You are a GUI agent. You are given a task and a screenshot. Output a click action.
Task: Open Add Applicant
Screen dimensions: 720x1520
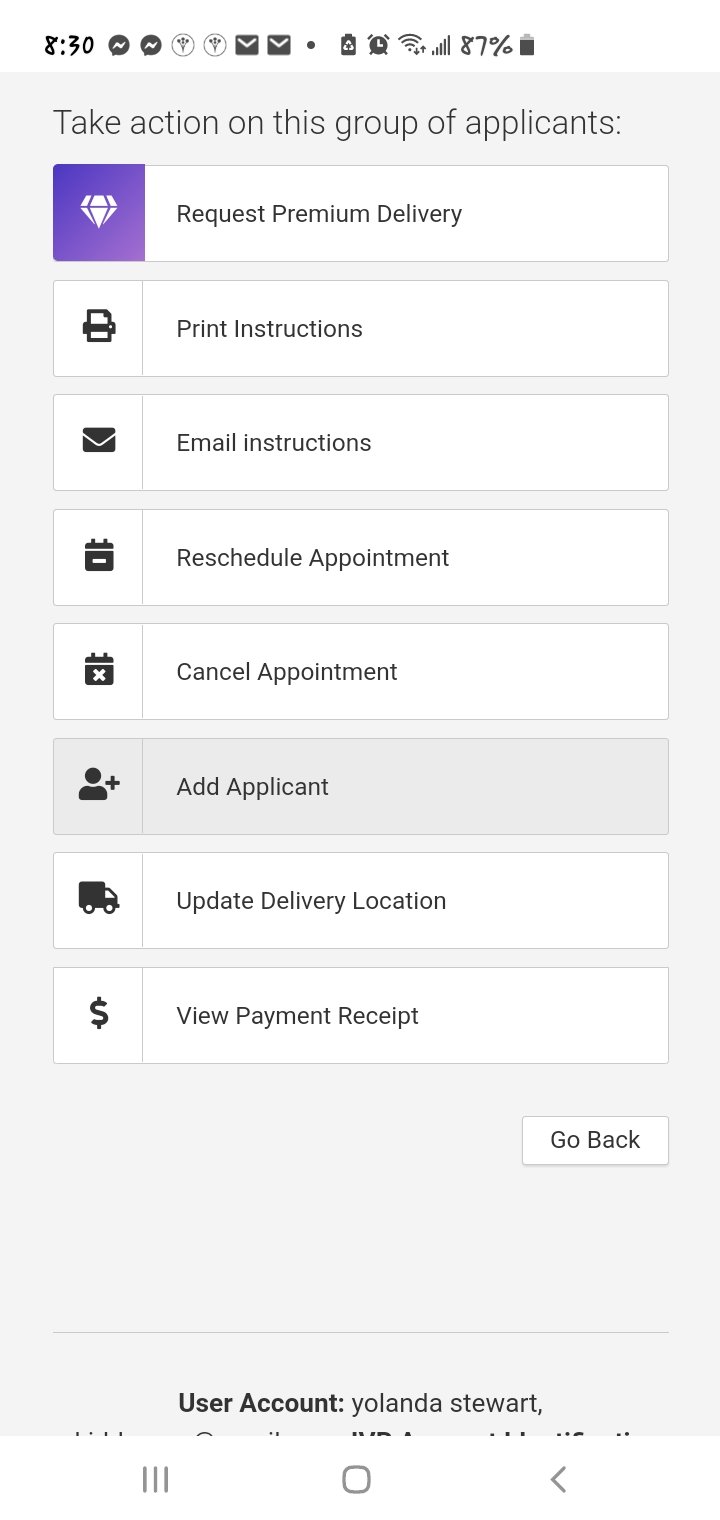pyautogui.click(x=360, y=786)
